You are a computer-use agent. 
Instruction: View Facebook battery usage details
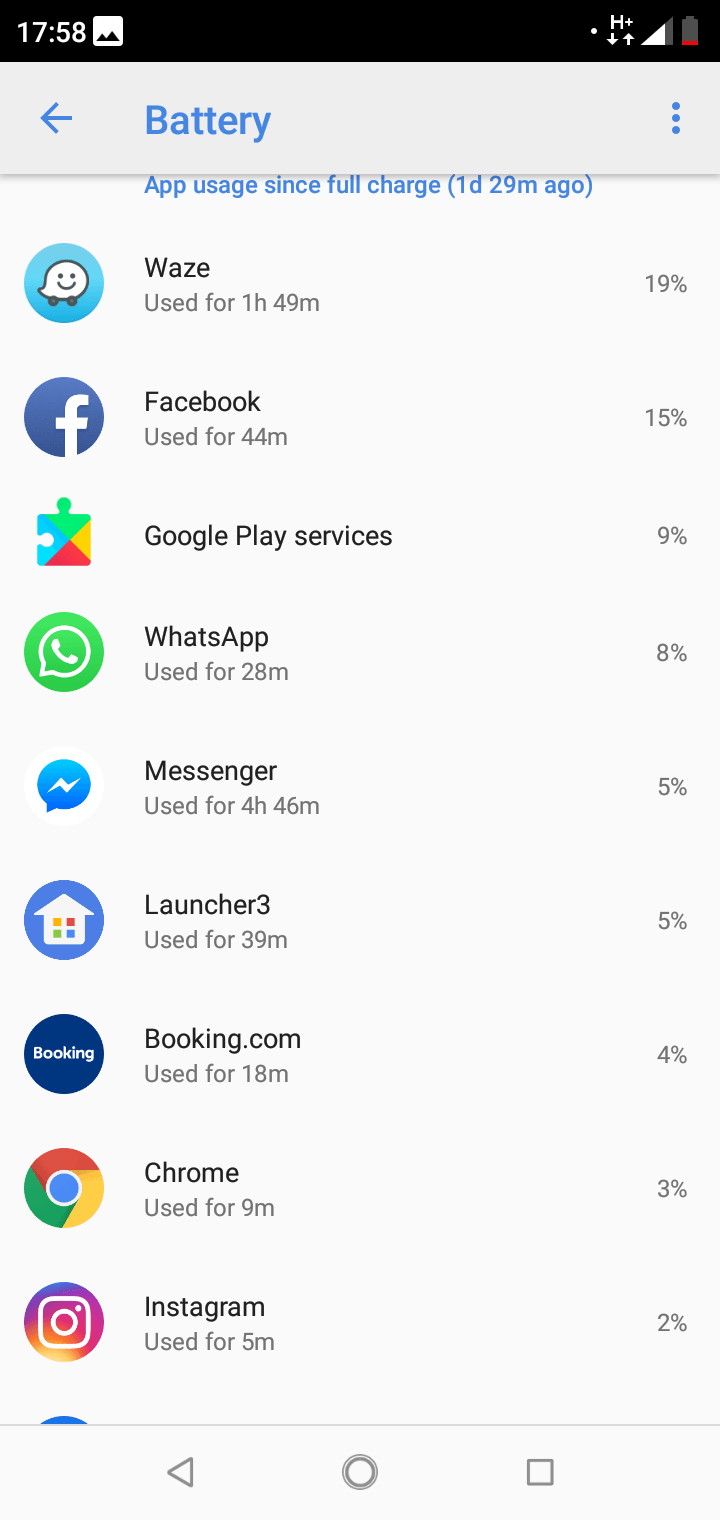(x=360, y=418)
